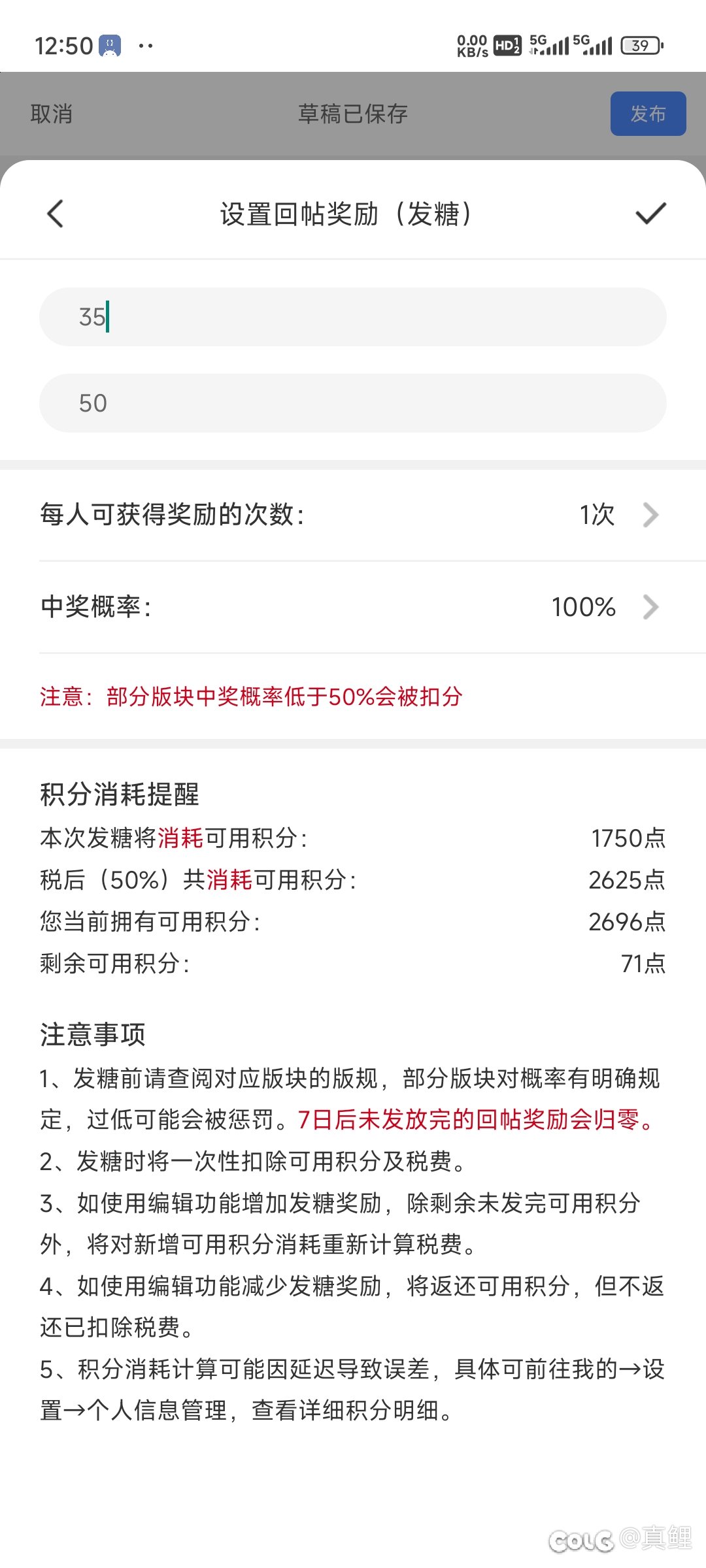The image size is (706, 1568).
Task: Tap the 发布 publish button
Action: [x=648, y=114]
